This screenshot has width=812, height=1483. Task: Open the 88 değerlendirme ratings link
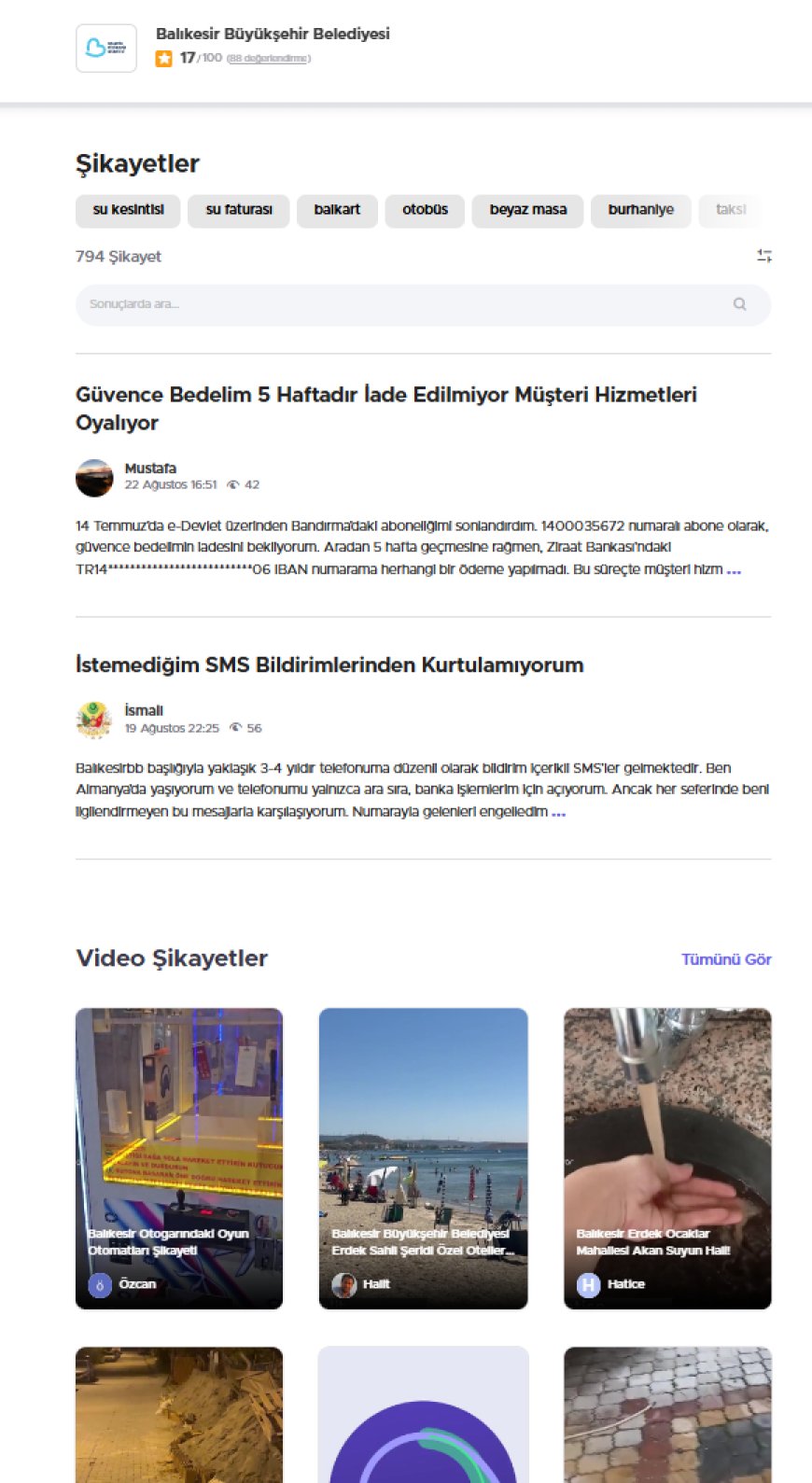[269, 59]
